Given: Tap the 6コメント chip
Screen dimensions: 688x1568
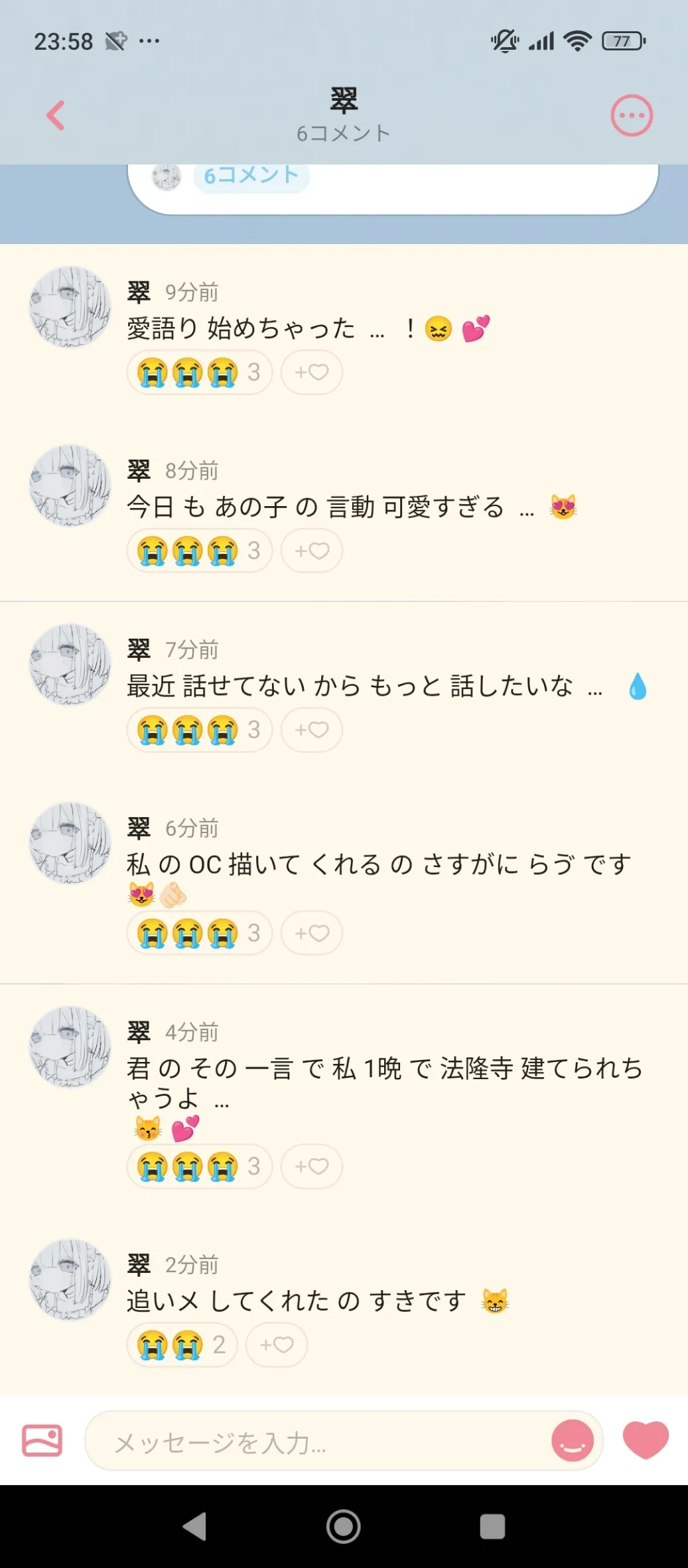Looking at the screenshot, I should 251,176.
